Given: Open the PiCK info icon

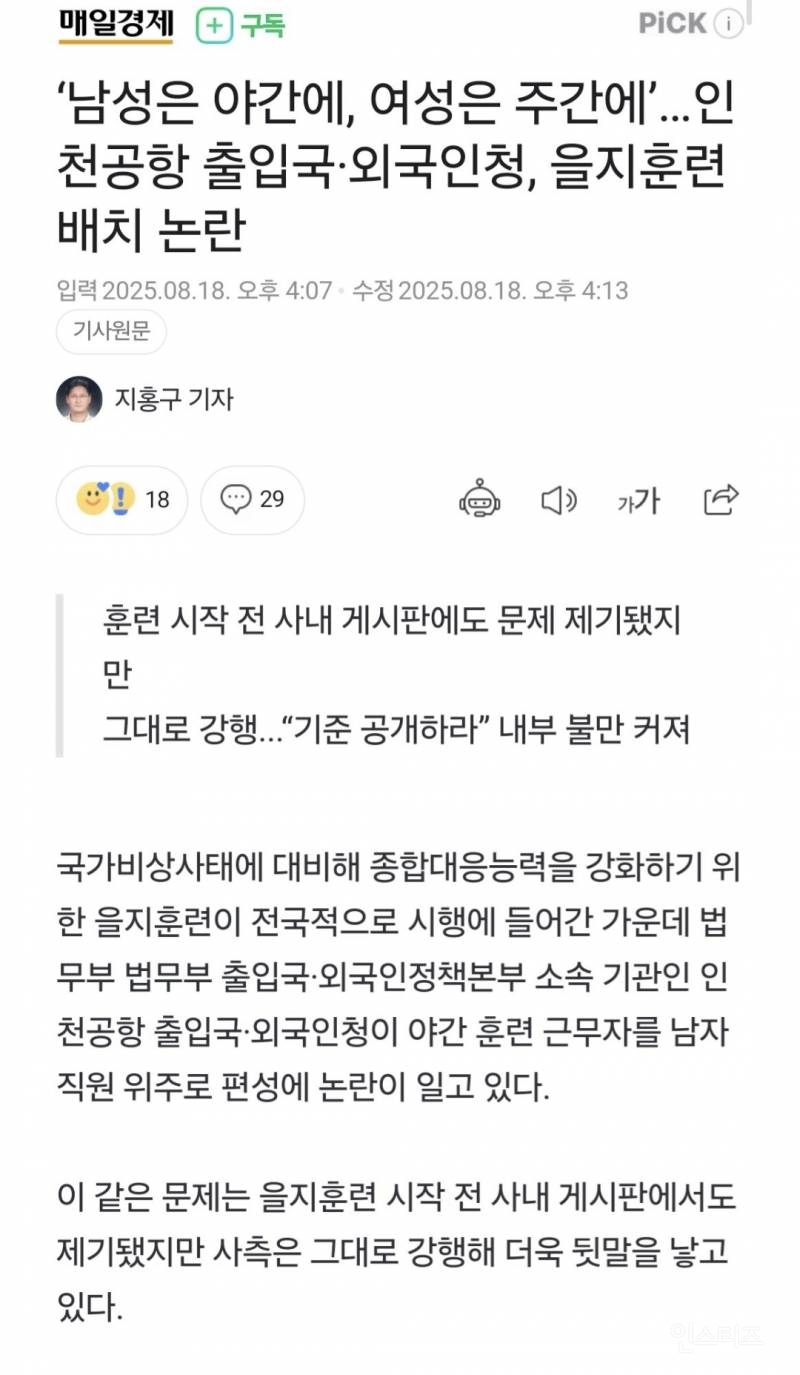Looking at the screenshot, I should click(x=730, y=24).
